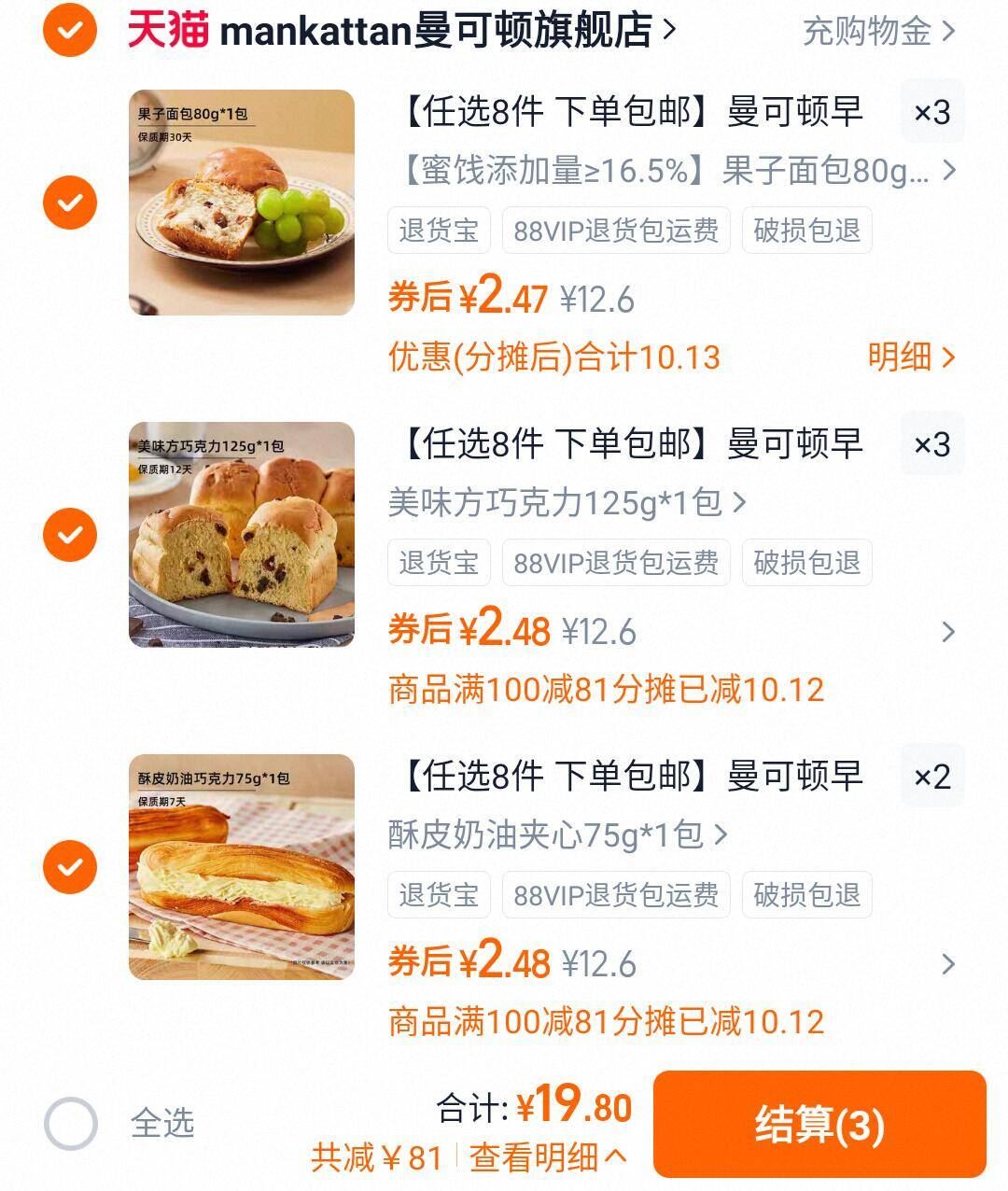This screenshot has width=1008, height=1191.
Task: Tap the 退货宝 tag on 果子面包
Action: (438, 230)
